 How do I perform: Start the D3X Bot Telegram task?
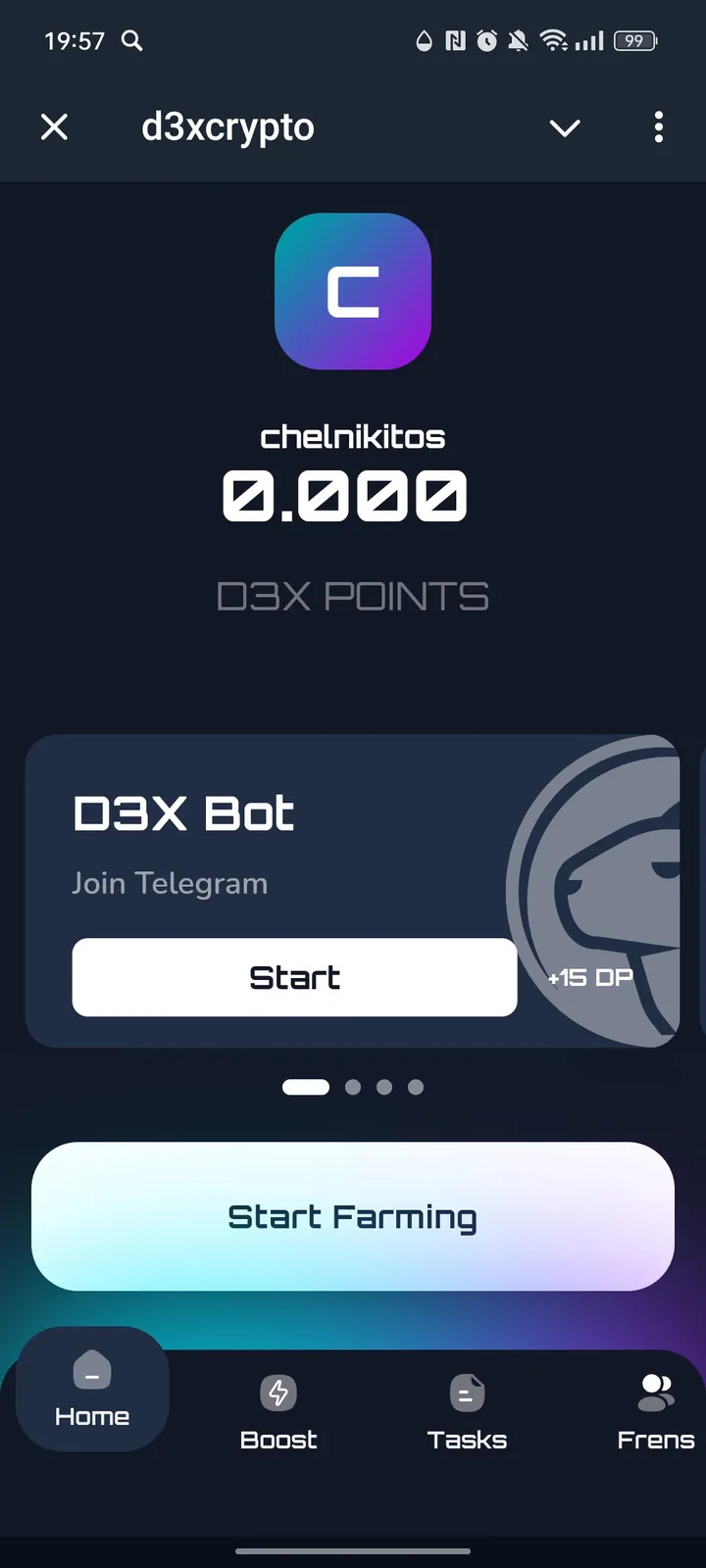click(x=294, y=977)
